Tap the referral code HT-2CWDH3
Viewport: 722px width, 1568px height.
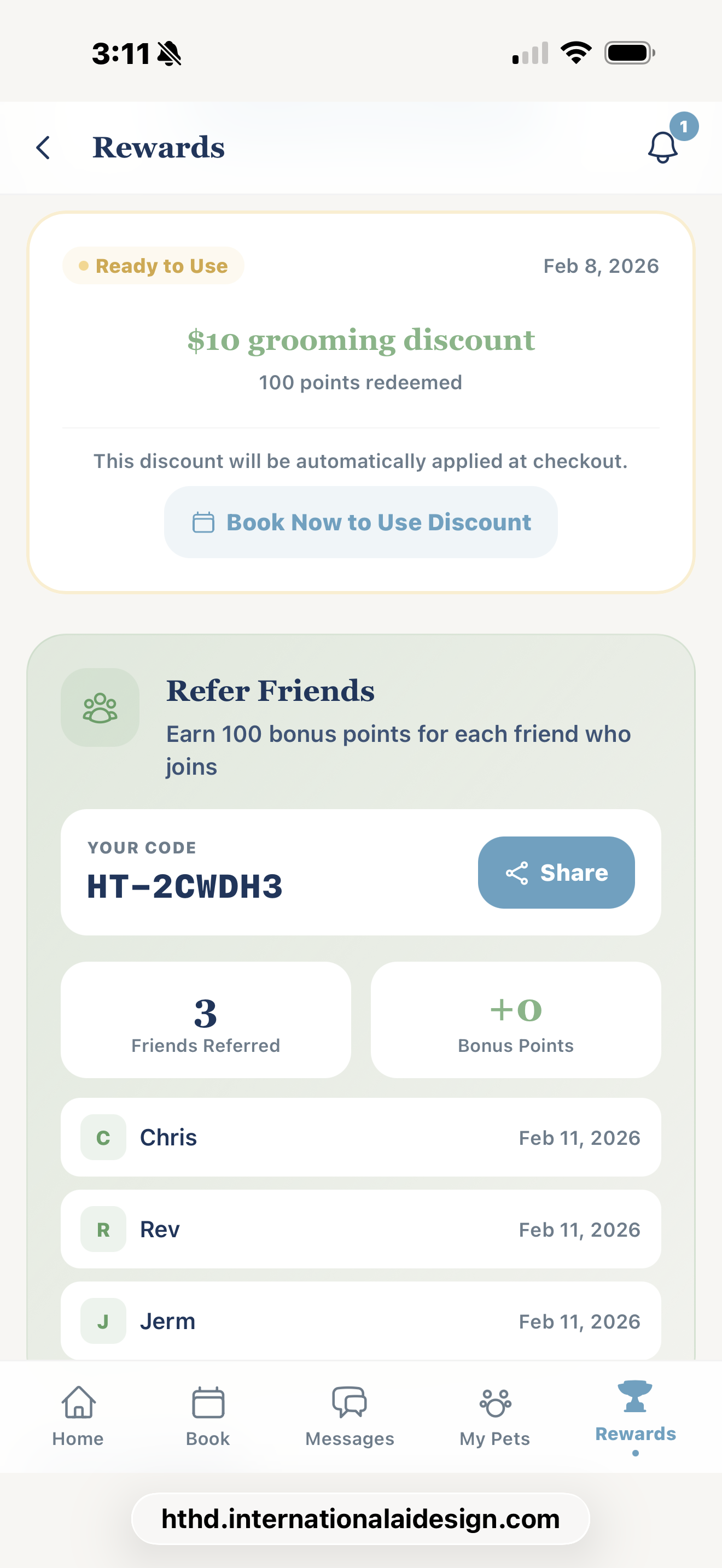pos(184,888)
